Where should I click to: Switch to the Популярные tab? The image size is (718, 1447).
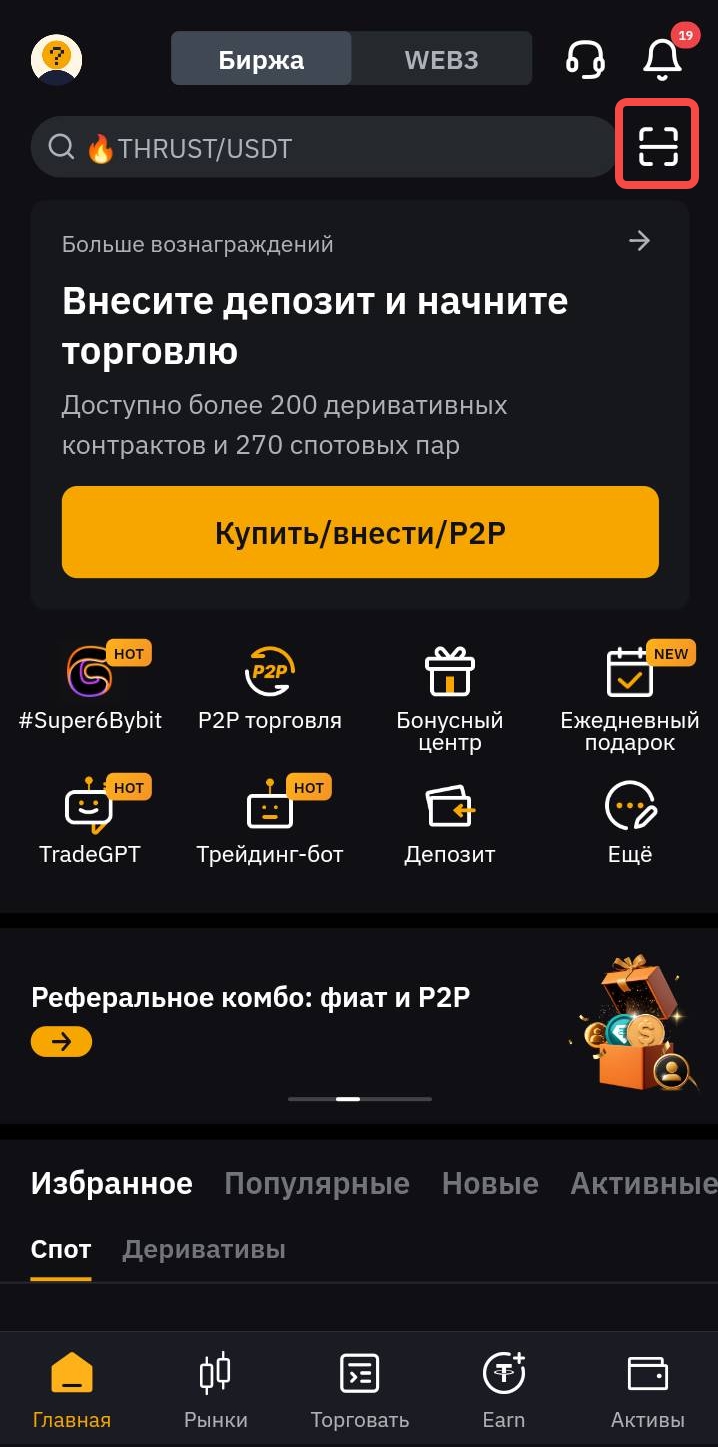pyautogui.click(x=317, y=1184)
